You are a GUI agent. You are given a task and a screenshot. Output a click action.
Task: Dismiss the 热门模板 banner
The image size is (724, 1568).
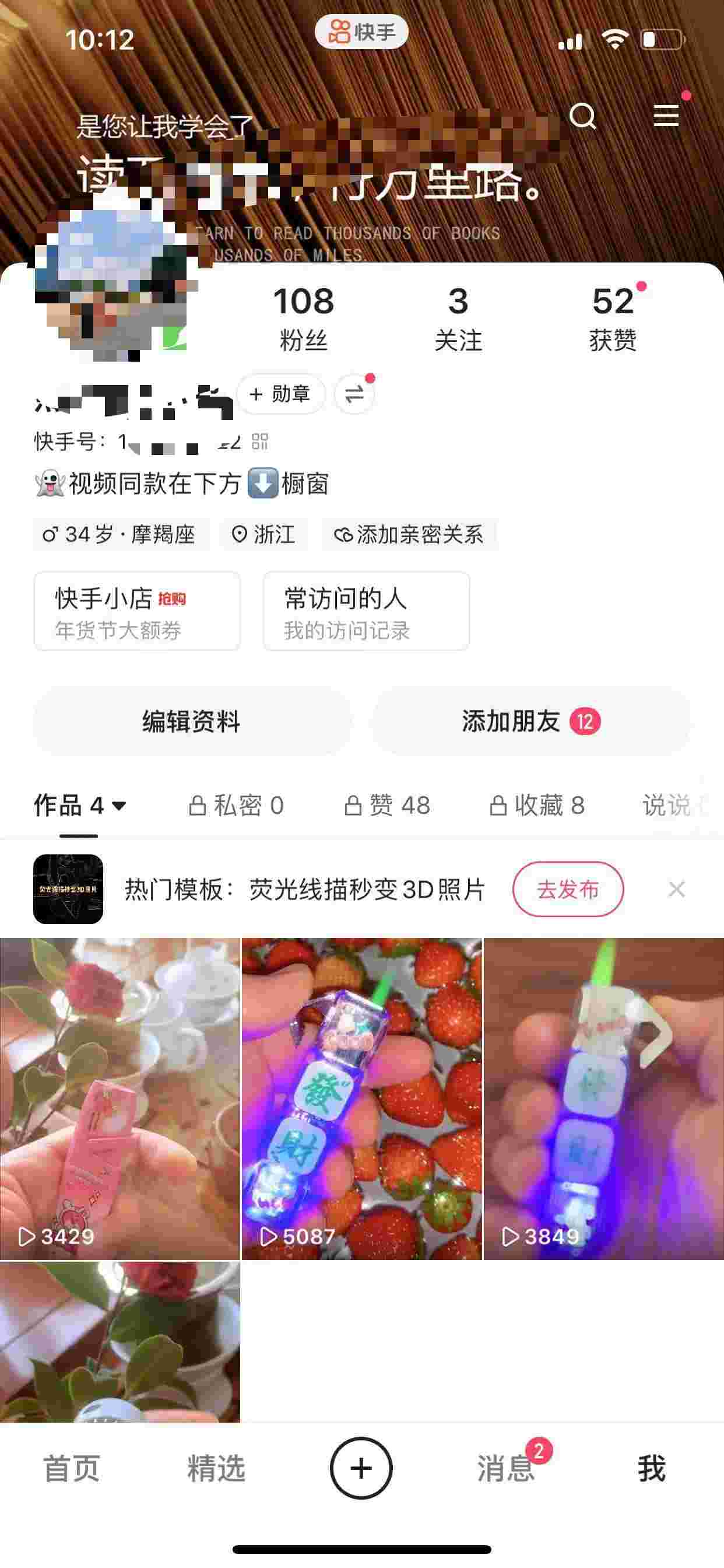click(677, 890)
